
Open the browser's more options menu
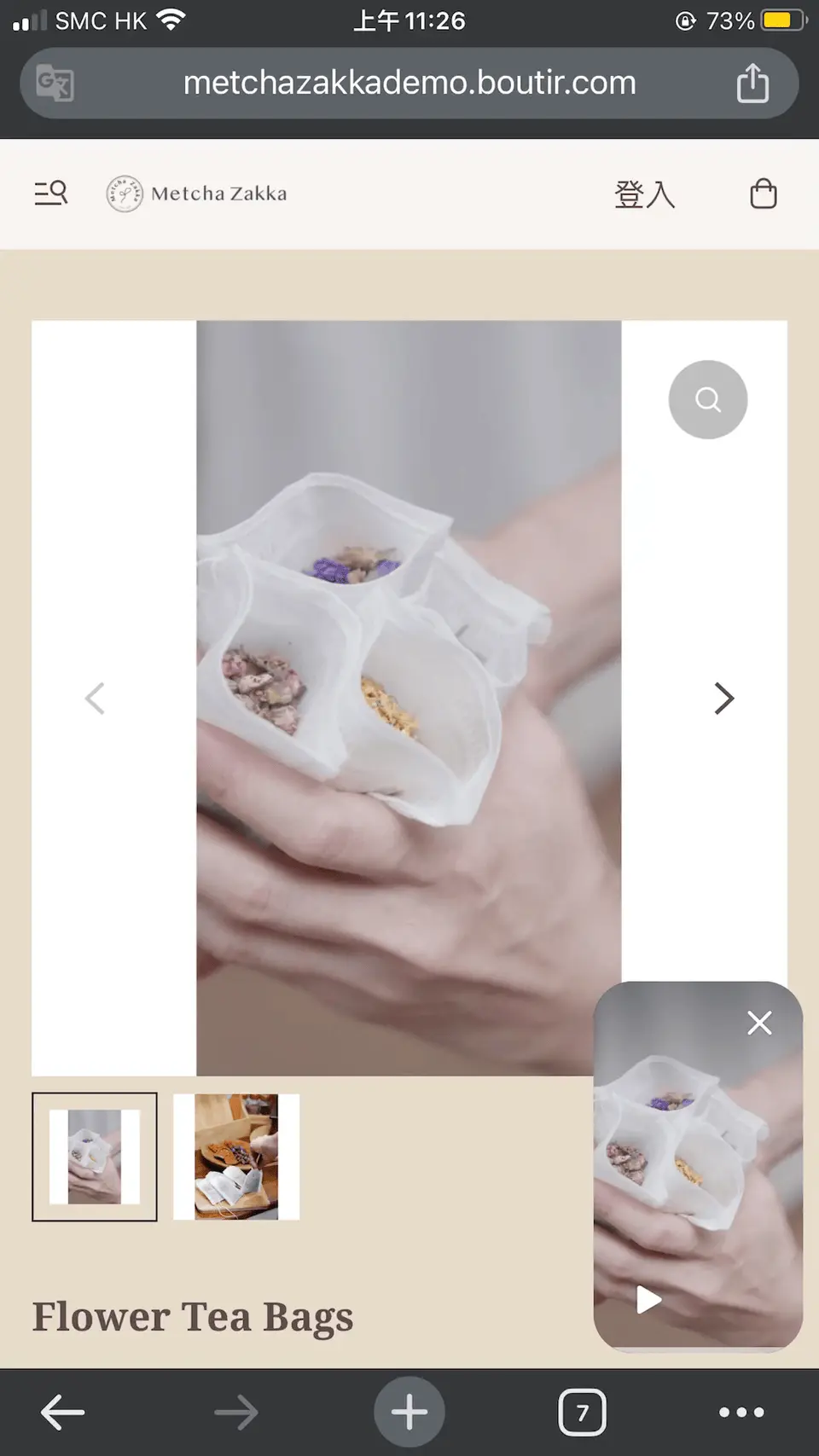click(x=741, y=1412)
